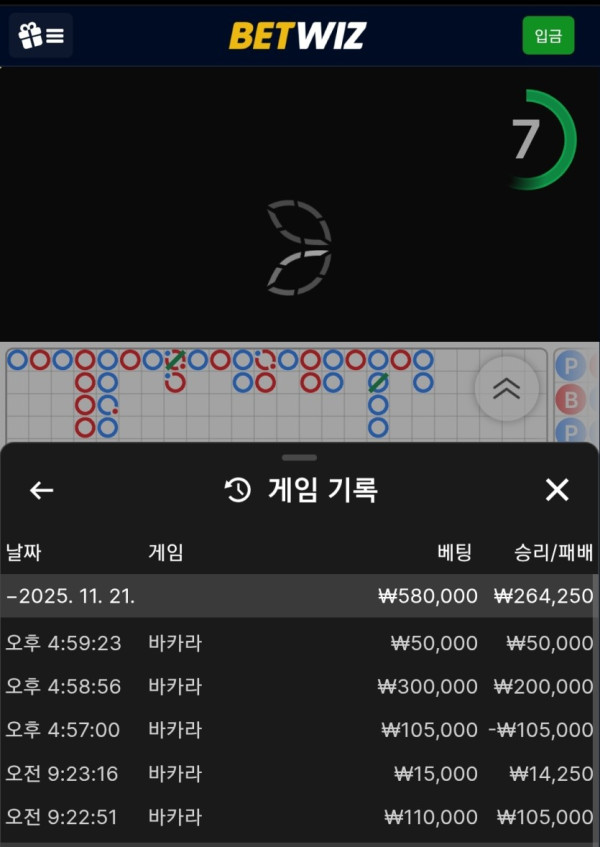Tap the green 입금 deposit button
This screenshot has width=600, height=847.
coord(548,36)
